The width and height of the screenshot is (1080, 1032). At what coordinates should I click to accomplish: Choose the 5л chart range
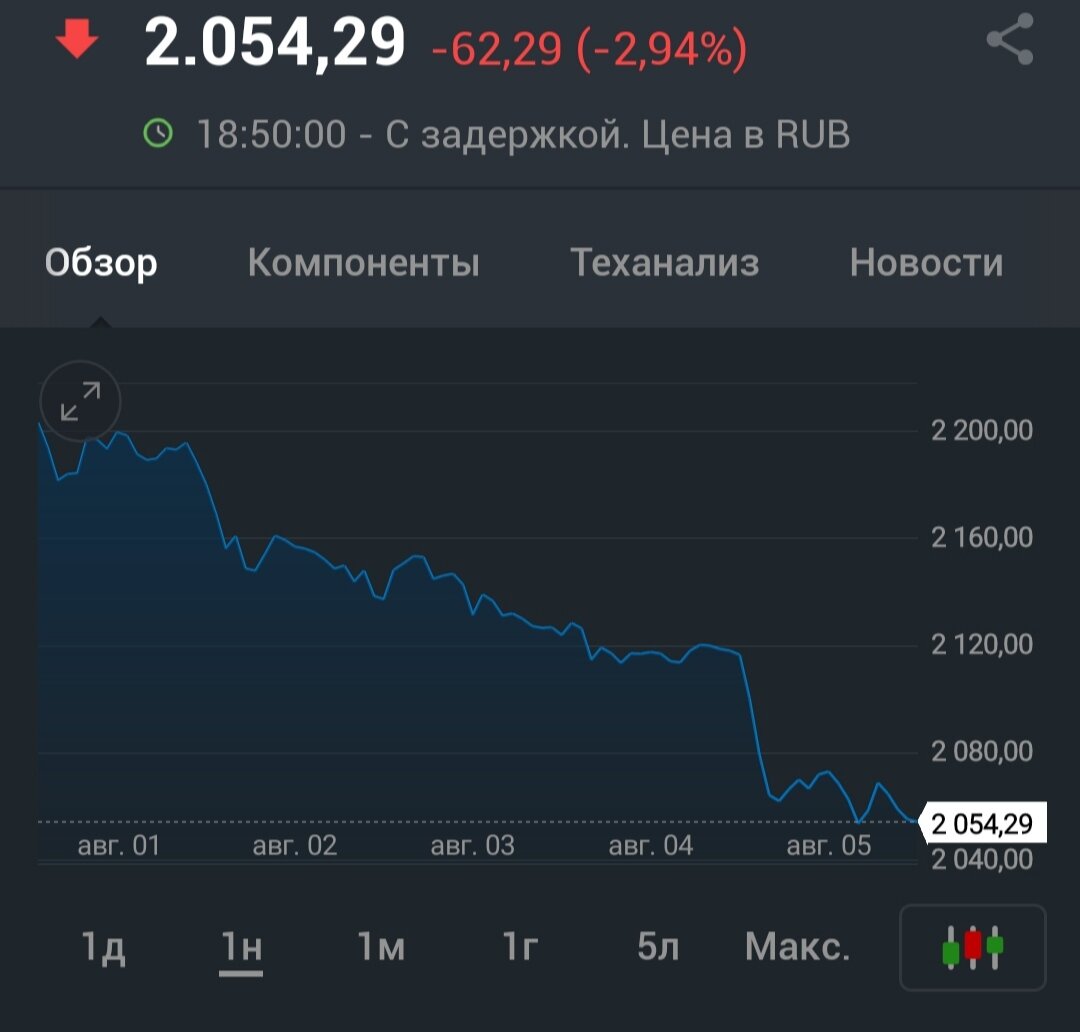[x=658, y=947]
